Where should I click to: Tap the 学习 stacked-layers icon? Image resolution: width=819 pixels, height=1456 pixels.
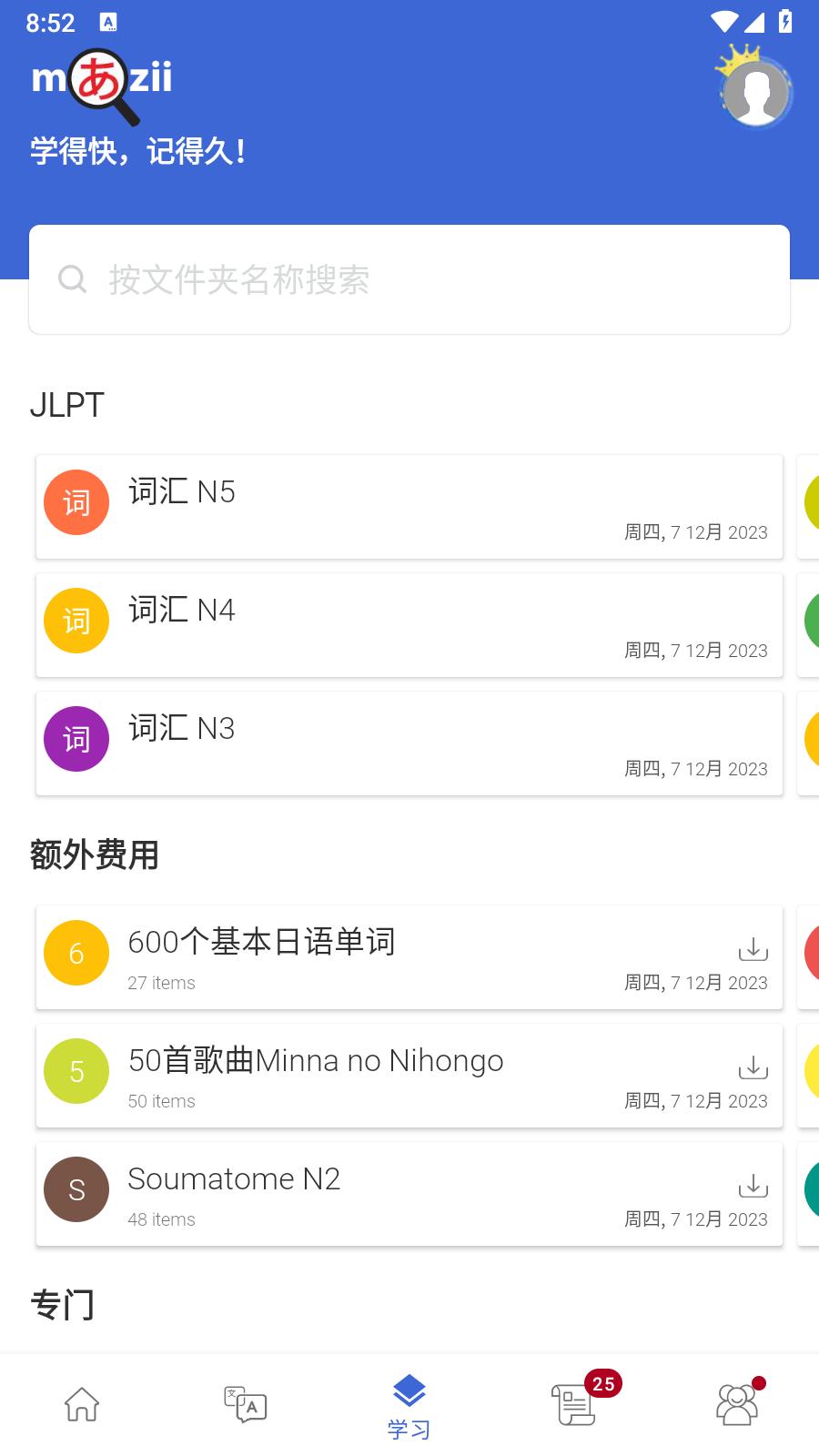coord(409,1390)
